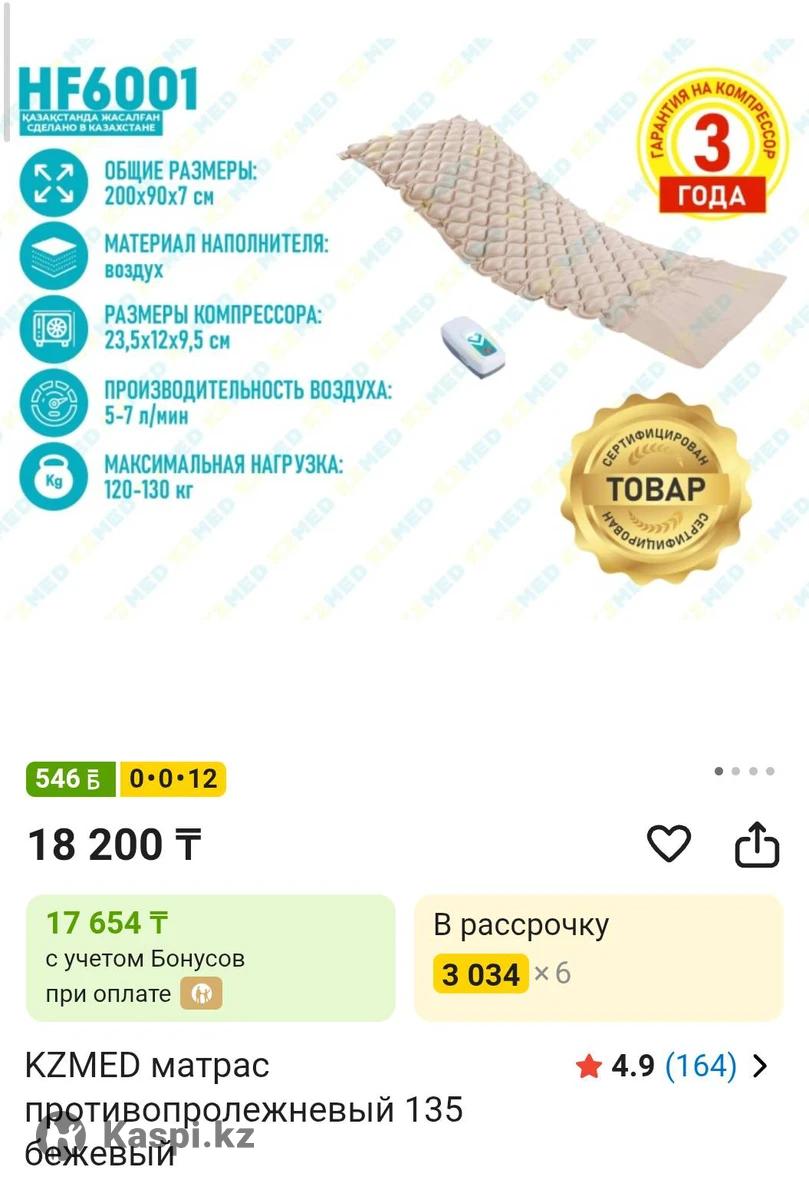This screenshot has width=809, height=1200.
Task: Open the 17 654 ₸ bonus price card
Action: tap(210, 957)
